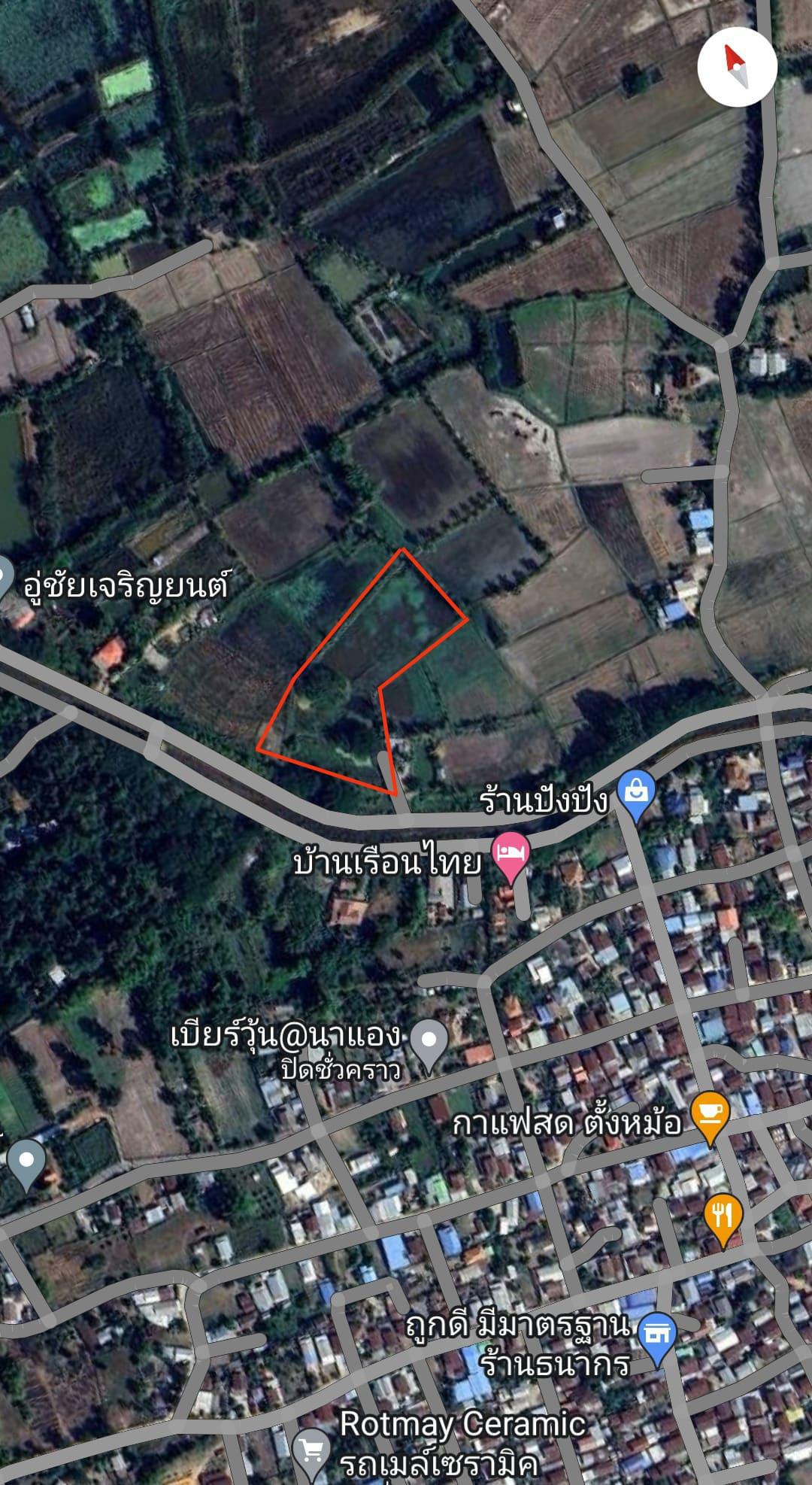Tap the อู่ชัยเจริญยนต์ place label

127,583
